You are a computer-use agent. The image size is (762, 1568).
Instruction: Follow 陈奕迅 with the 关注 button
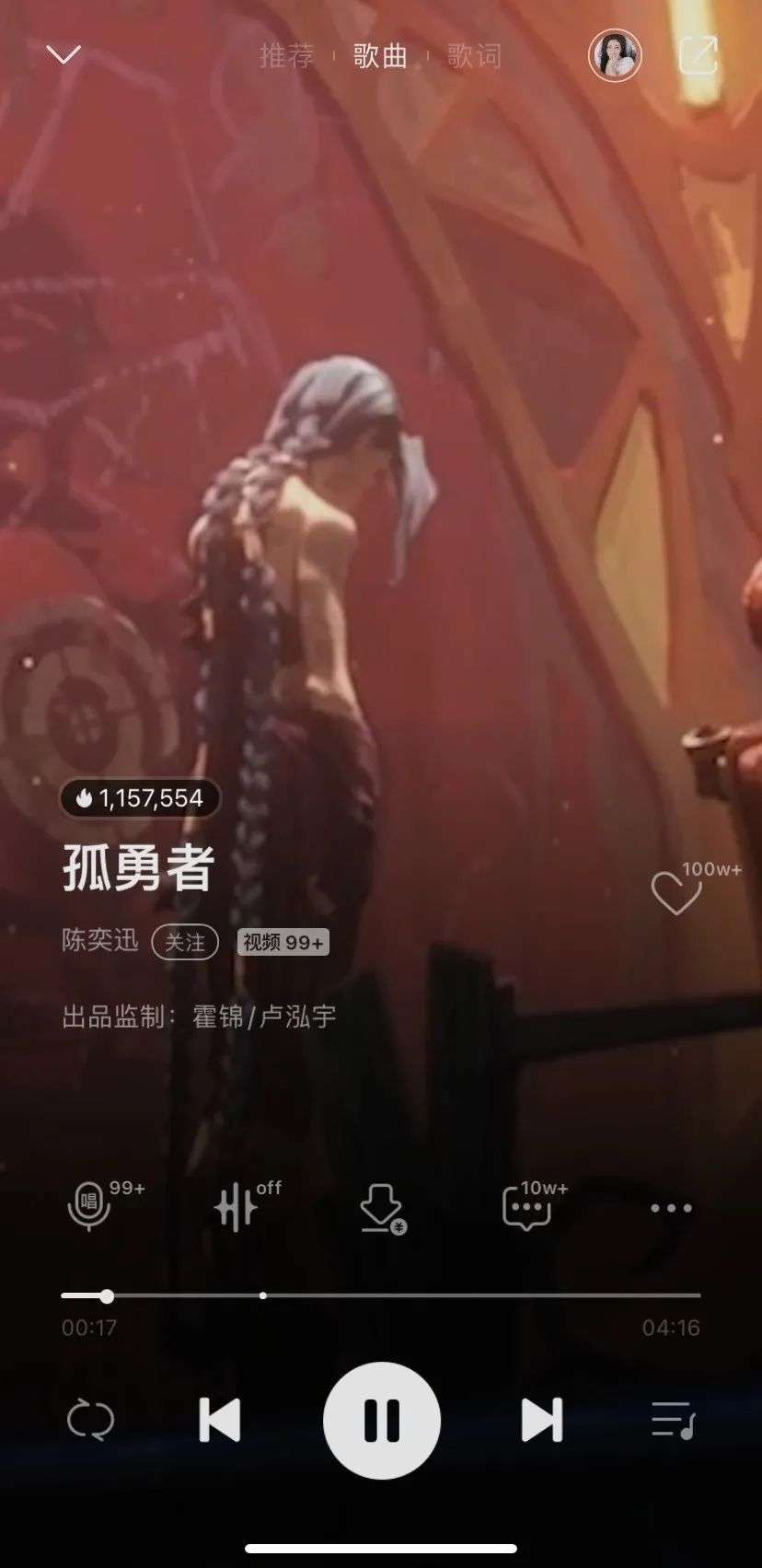pyautogui.click(x=185, y=942)
